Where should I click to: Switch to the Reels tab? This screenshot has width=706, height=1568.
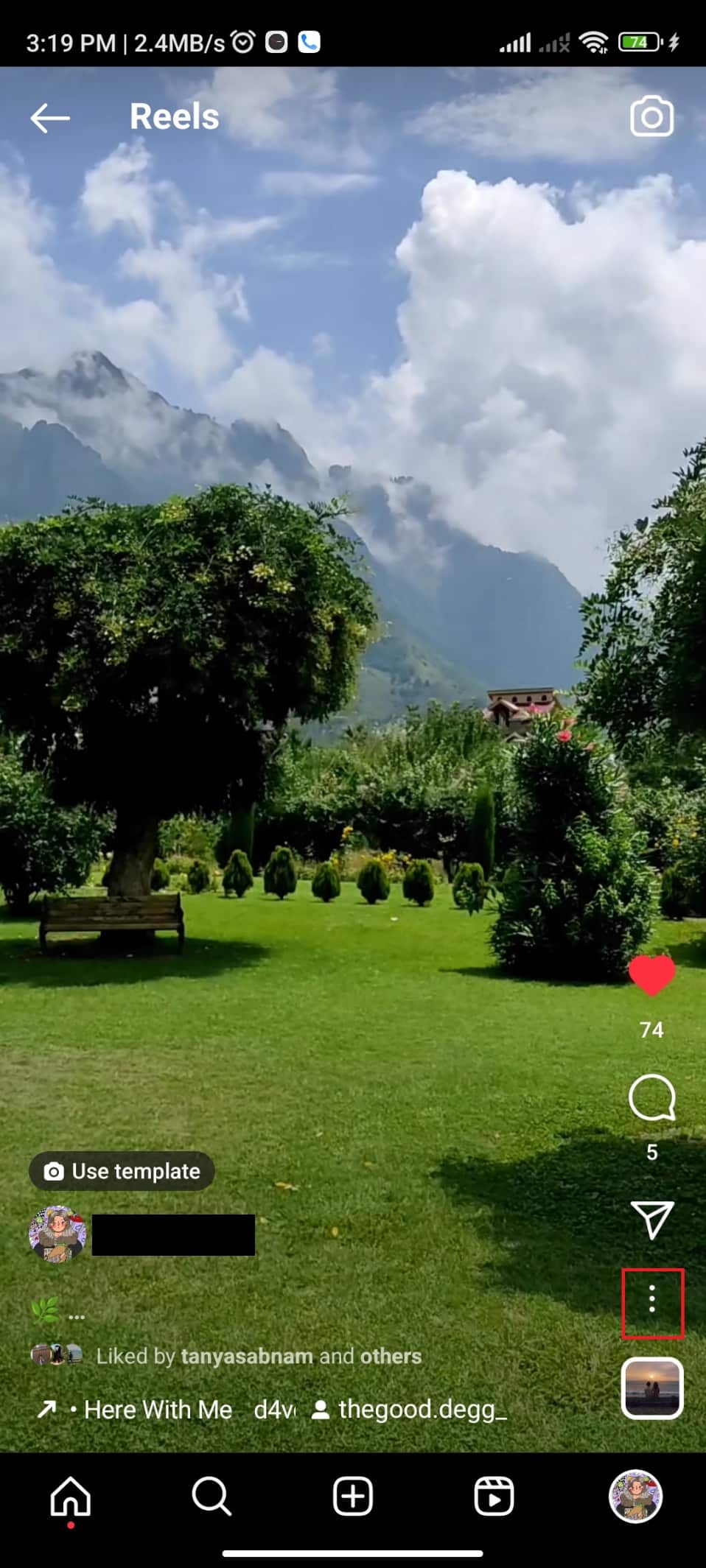click(x=494, y=1497)
